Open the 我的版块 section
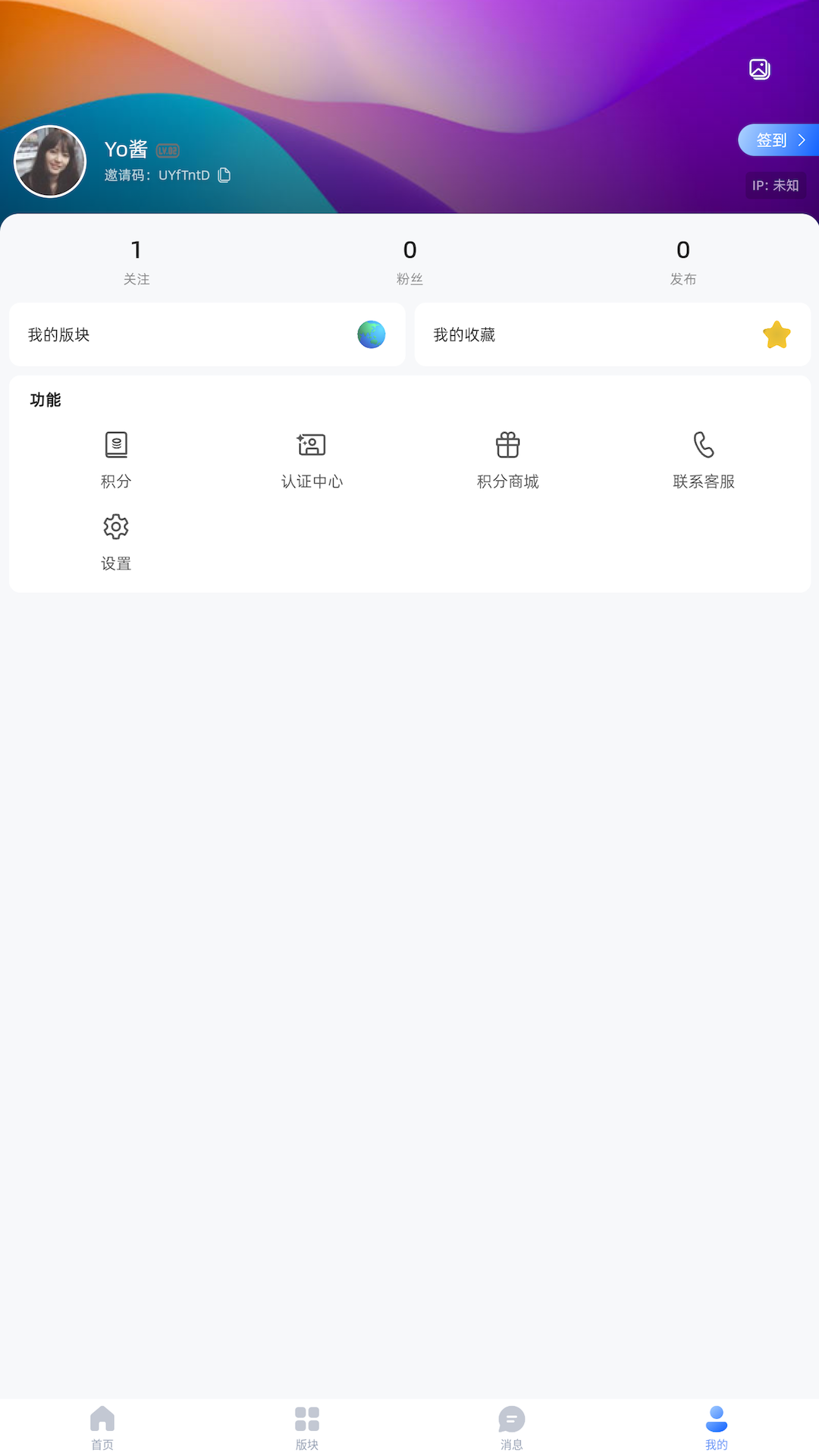The height and width of the screenshot is (1456, 819). coord(206,334)
